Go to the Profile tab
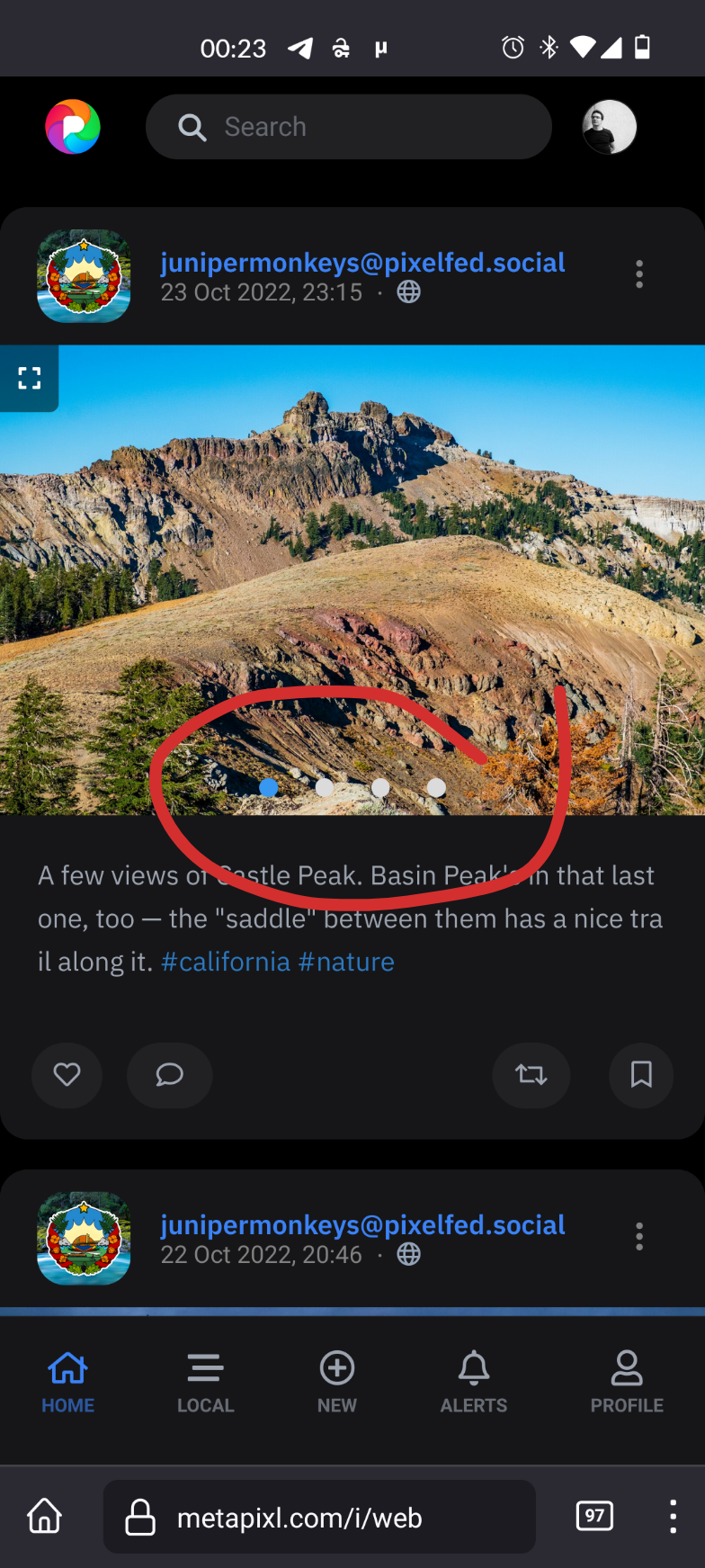Screen dimensions: 705x1568 (627, 1383)
